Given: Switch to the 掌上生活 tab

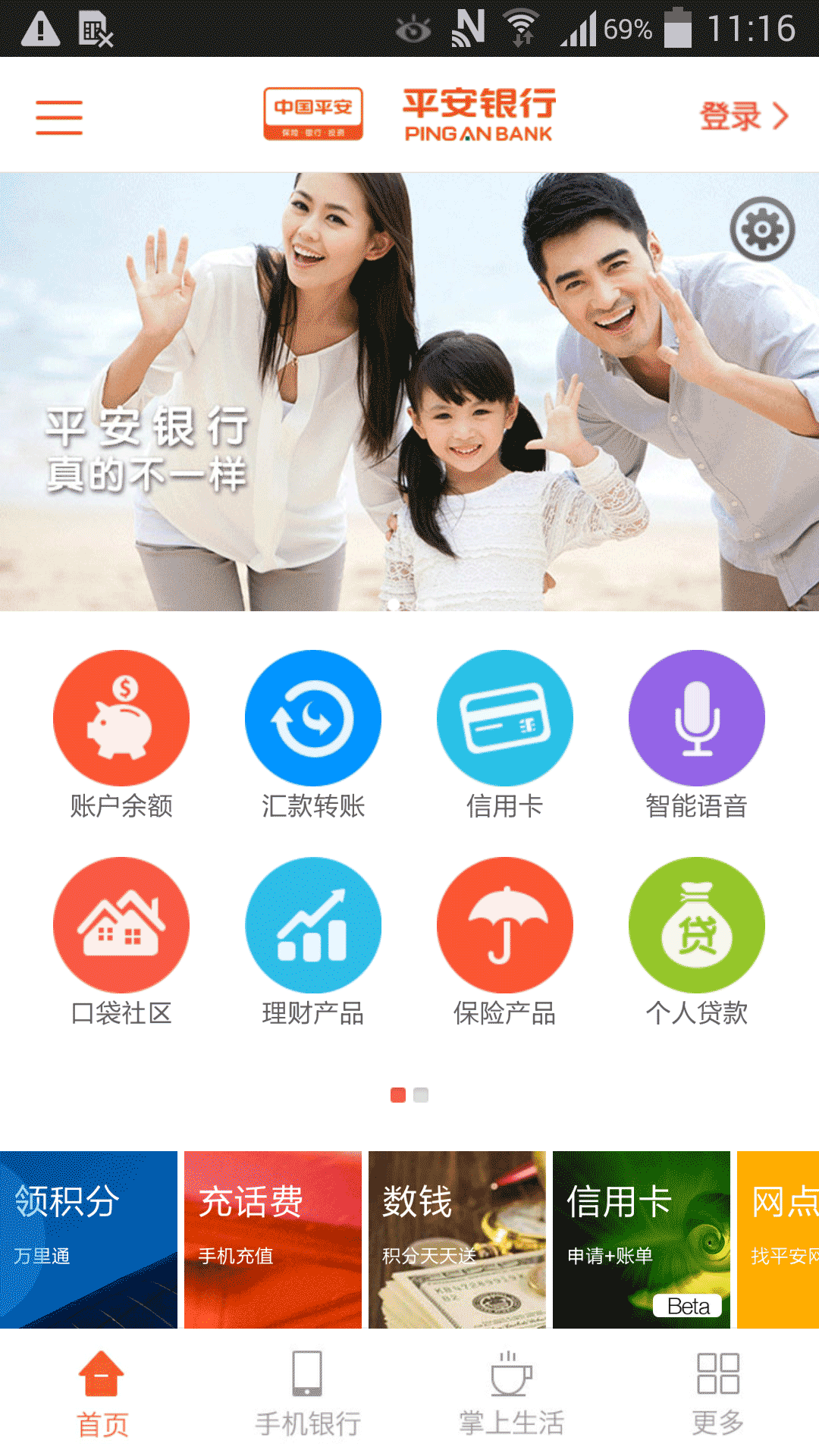Looking at the screenshot, I should 512,1394.
